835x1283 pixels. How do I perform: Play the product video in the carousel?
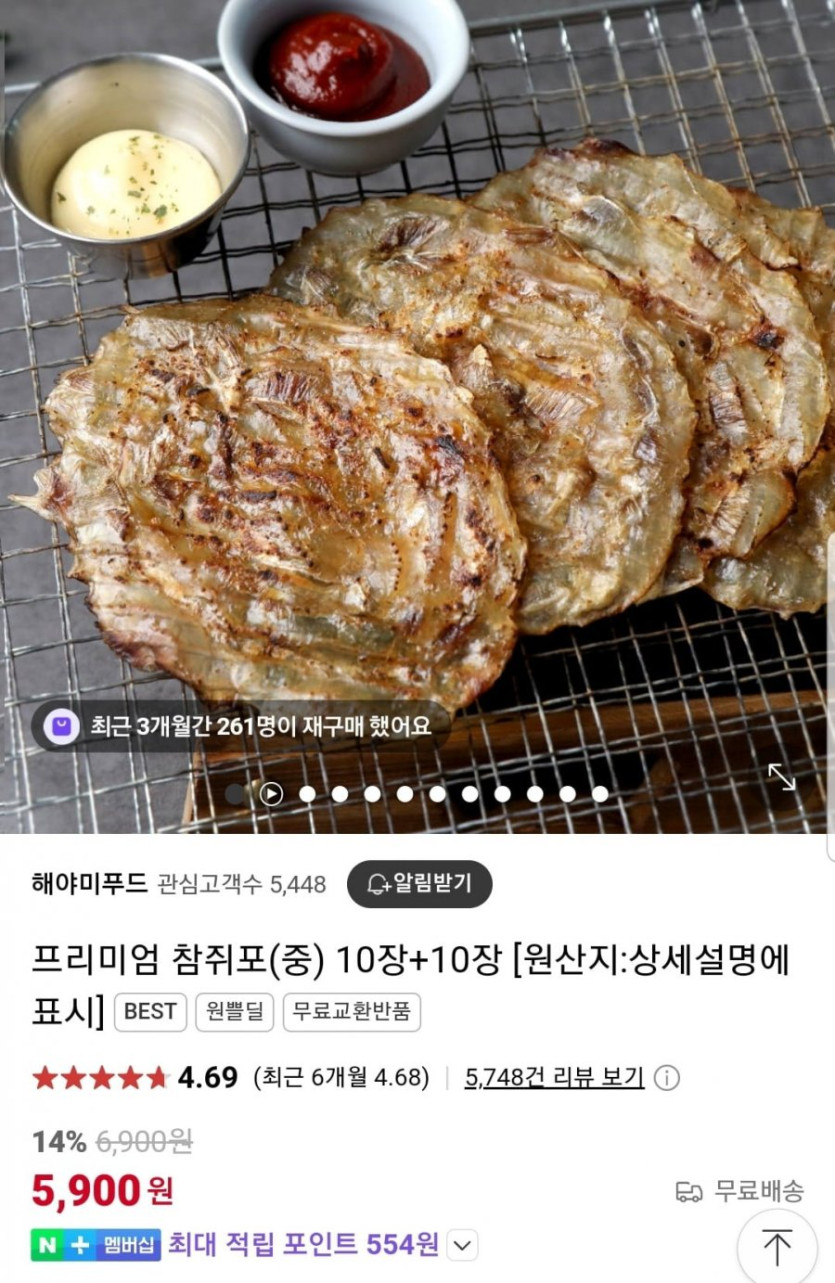(271, 794)
